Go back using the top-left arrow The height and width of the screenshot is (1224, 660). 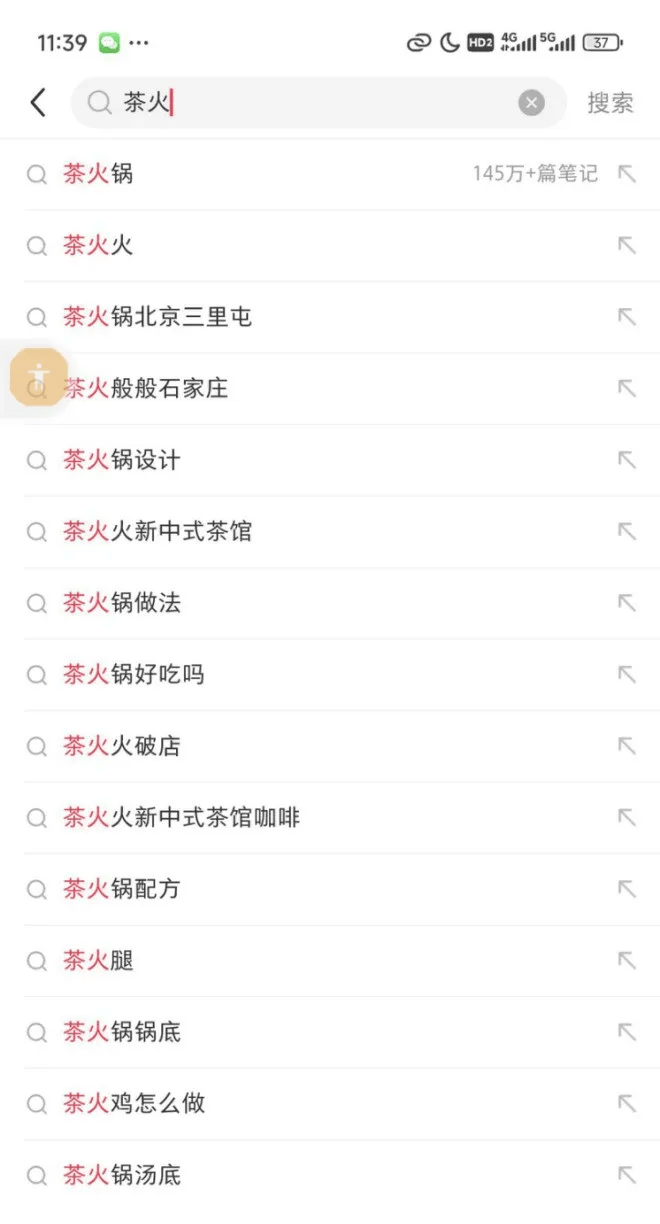(38, 102)
